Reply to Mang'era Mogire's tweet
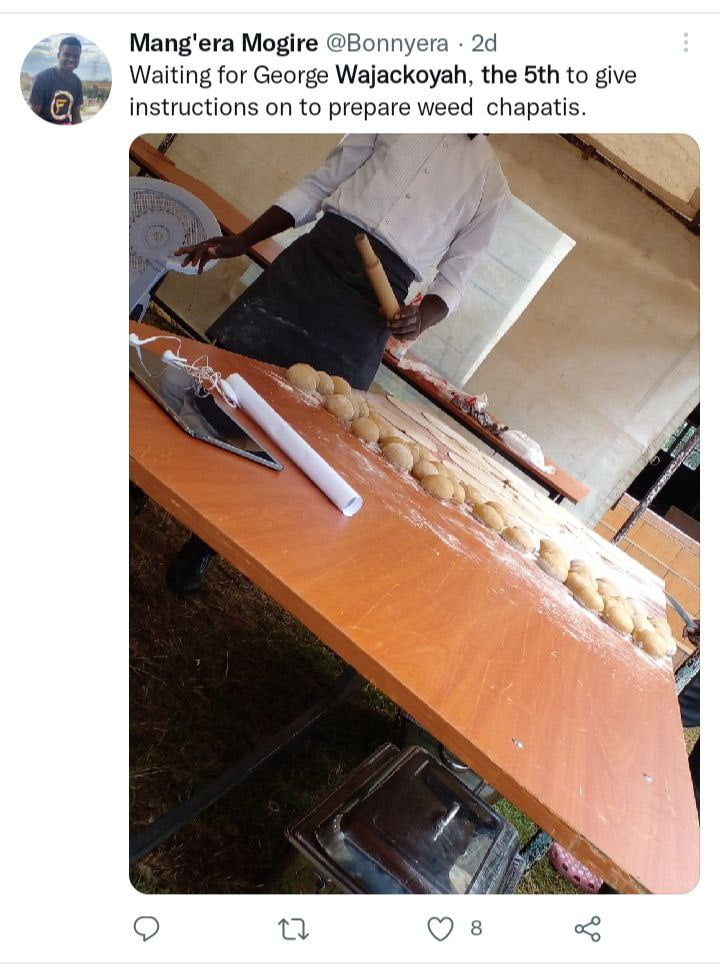Image resolution: width=720 pixels, height=970 pixels. click(146, 928)
